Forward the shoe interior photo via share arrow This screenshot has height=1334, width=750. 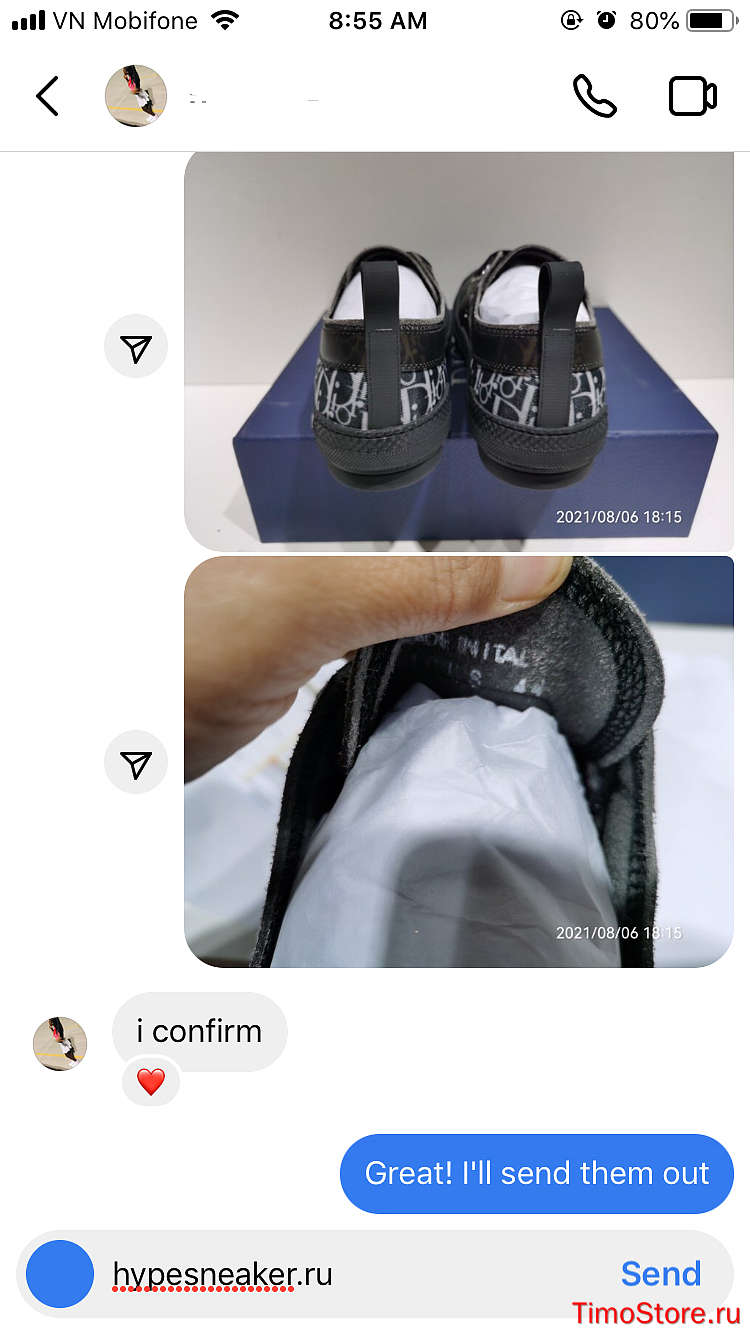(x=136, y=763)
